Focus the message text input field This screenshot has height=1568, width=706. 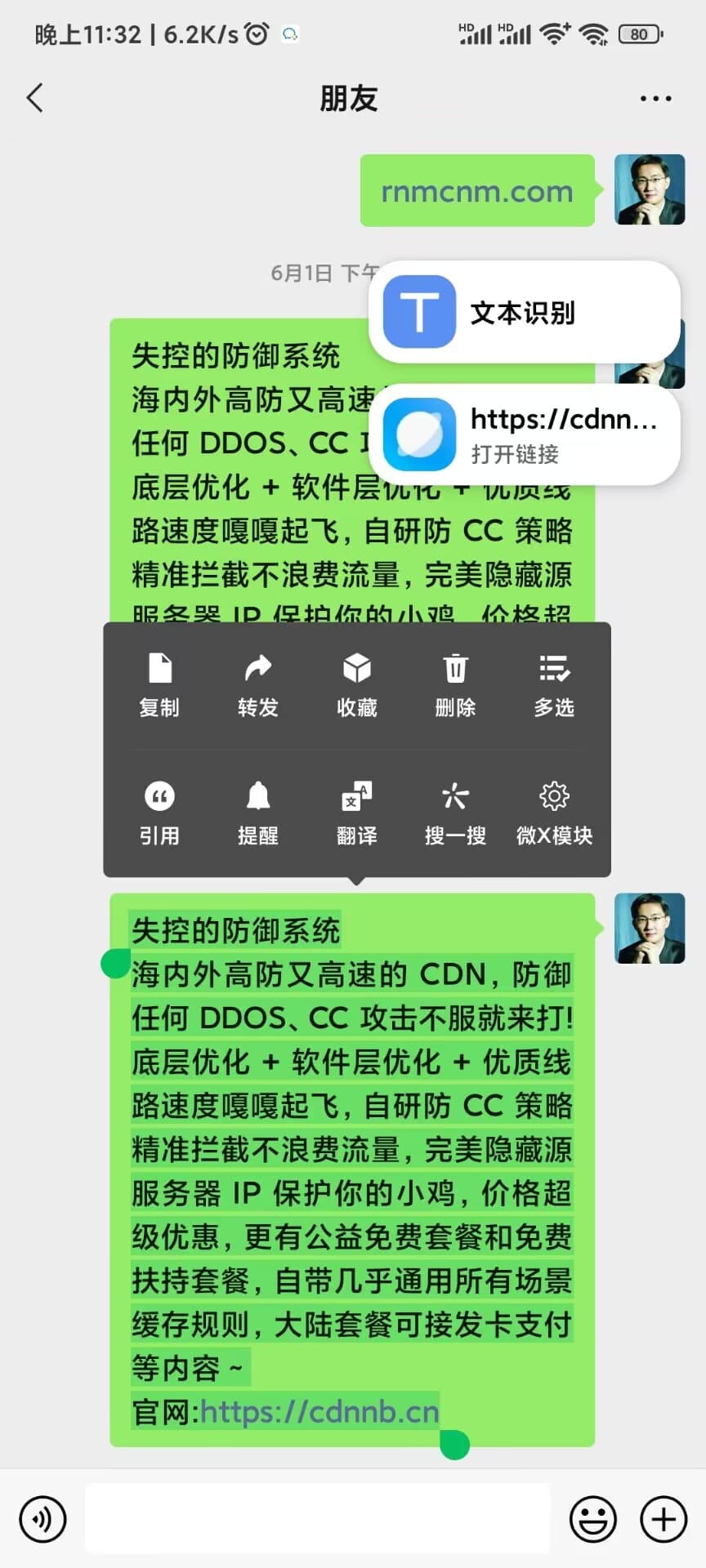[317, 1518]
